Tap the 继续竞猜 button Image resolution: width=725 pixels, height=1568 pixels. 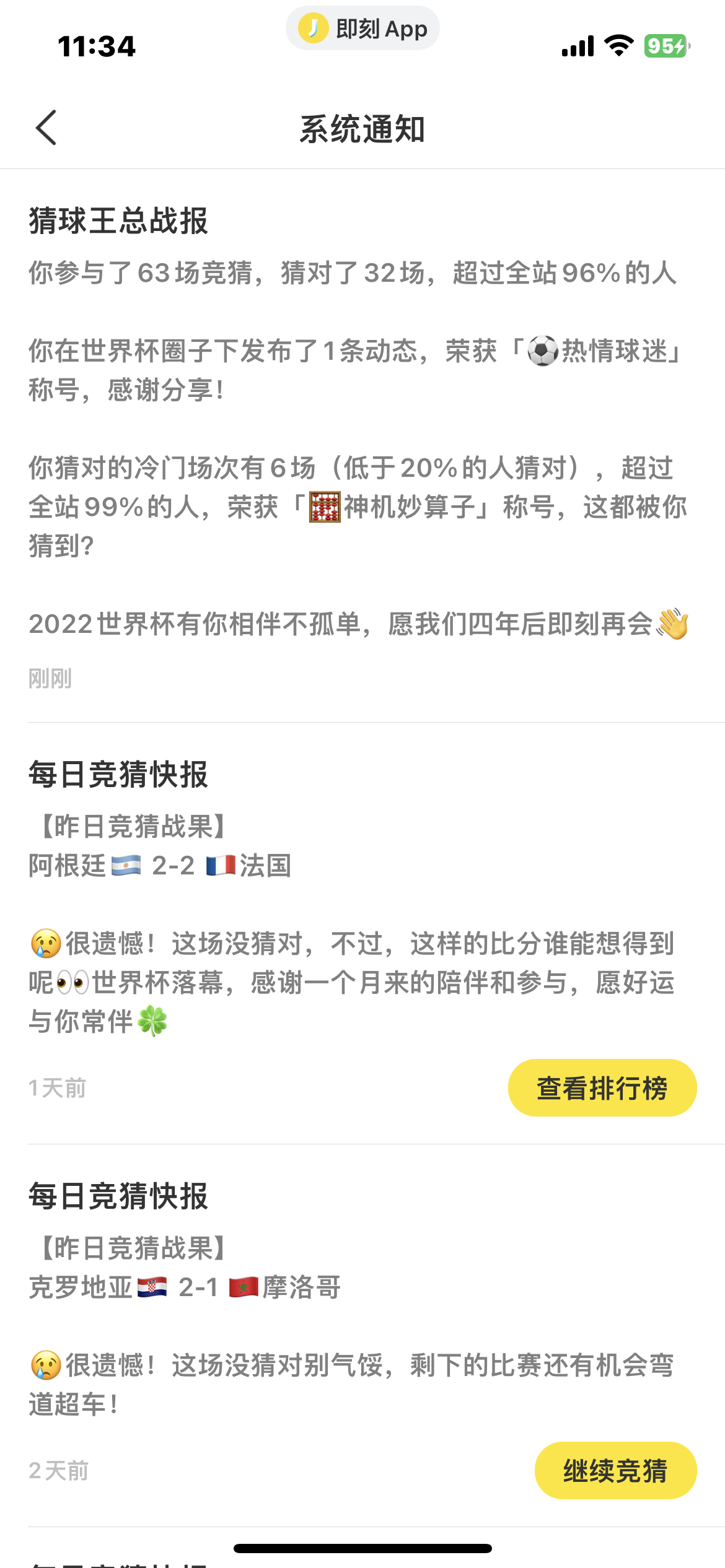(615, 1470)
